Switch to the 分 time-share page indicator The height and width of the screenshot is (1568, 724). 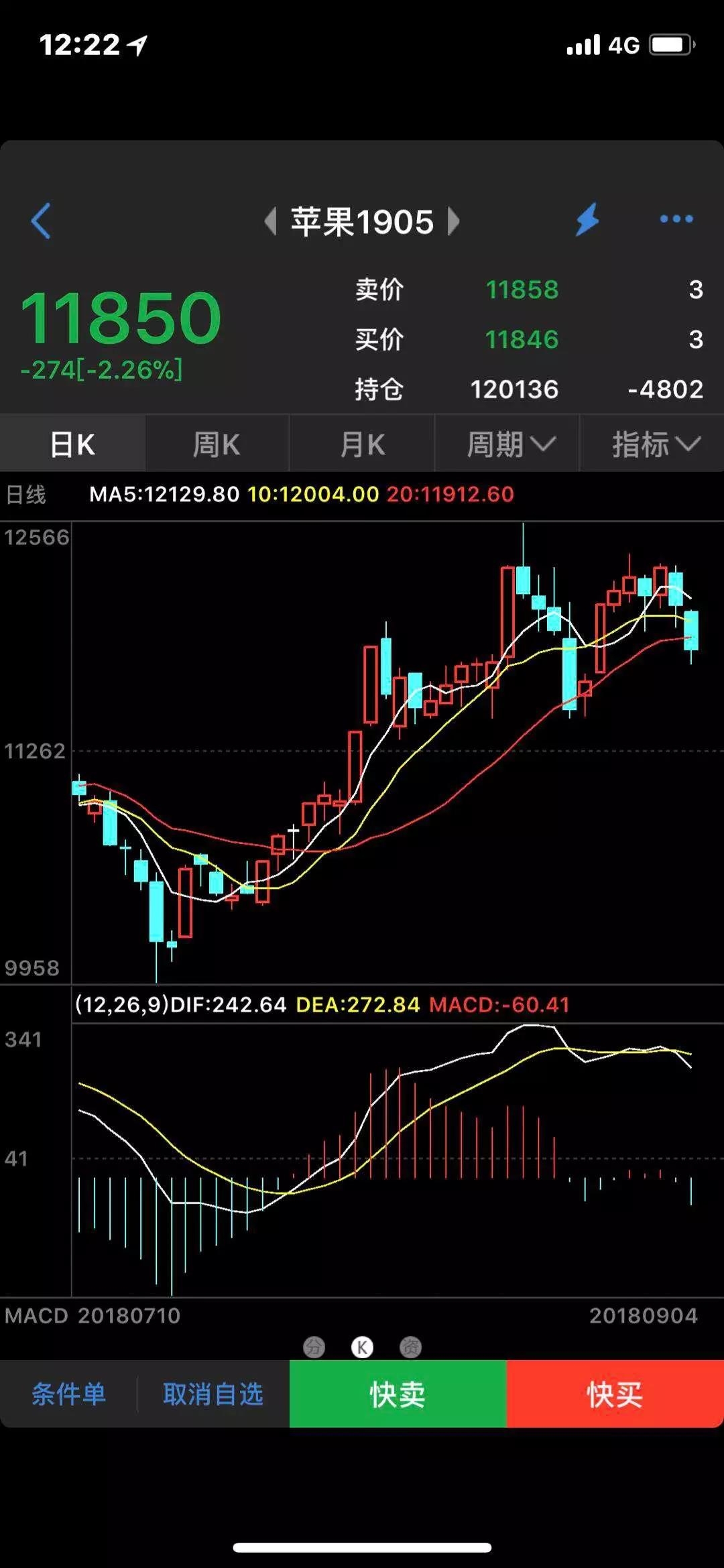pos(314,1346)
